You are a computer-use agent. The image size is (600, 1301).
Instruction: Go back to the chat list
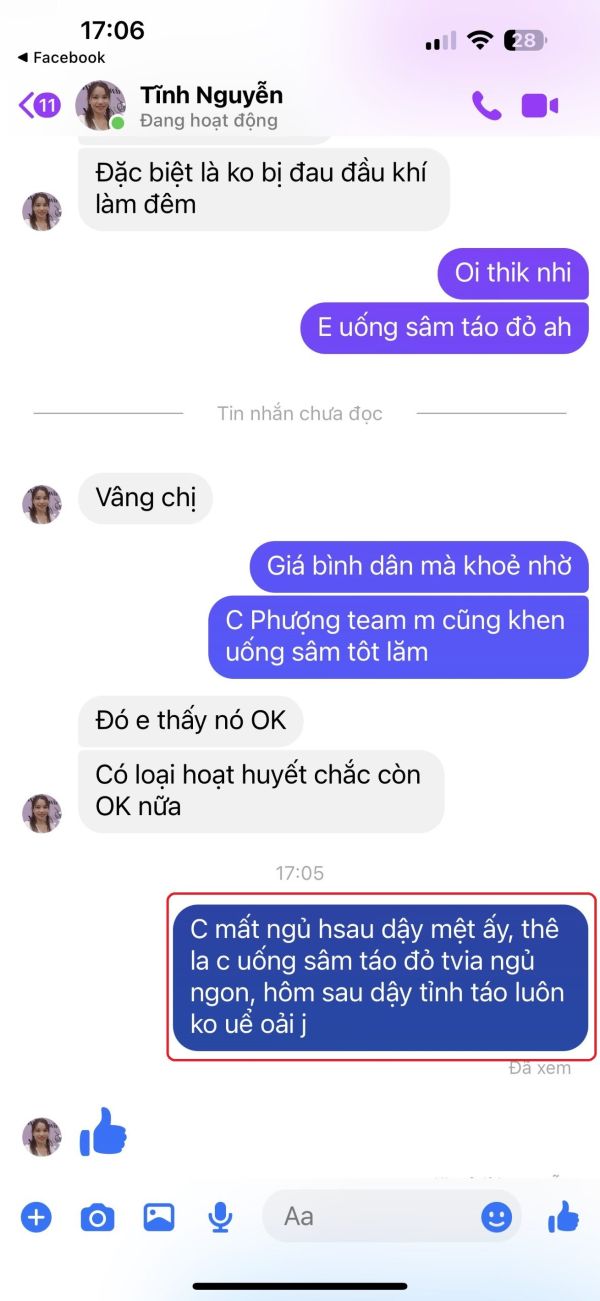pyautogui.click(x=40, y=105)
